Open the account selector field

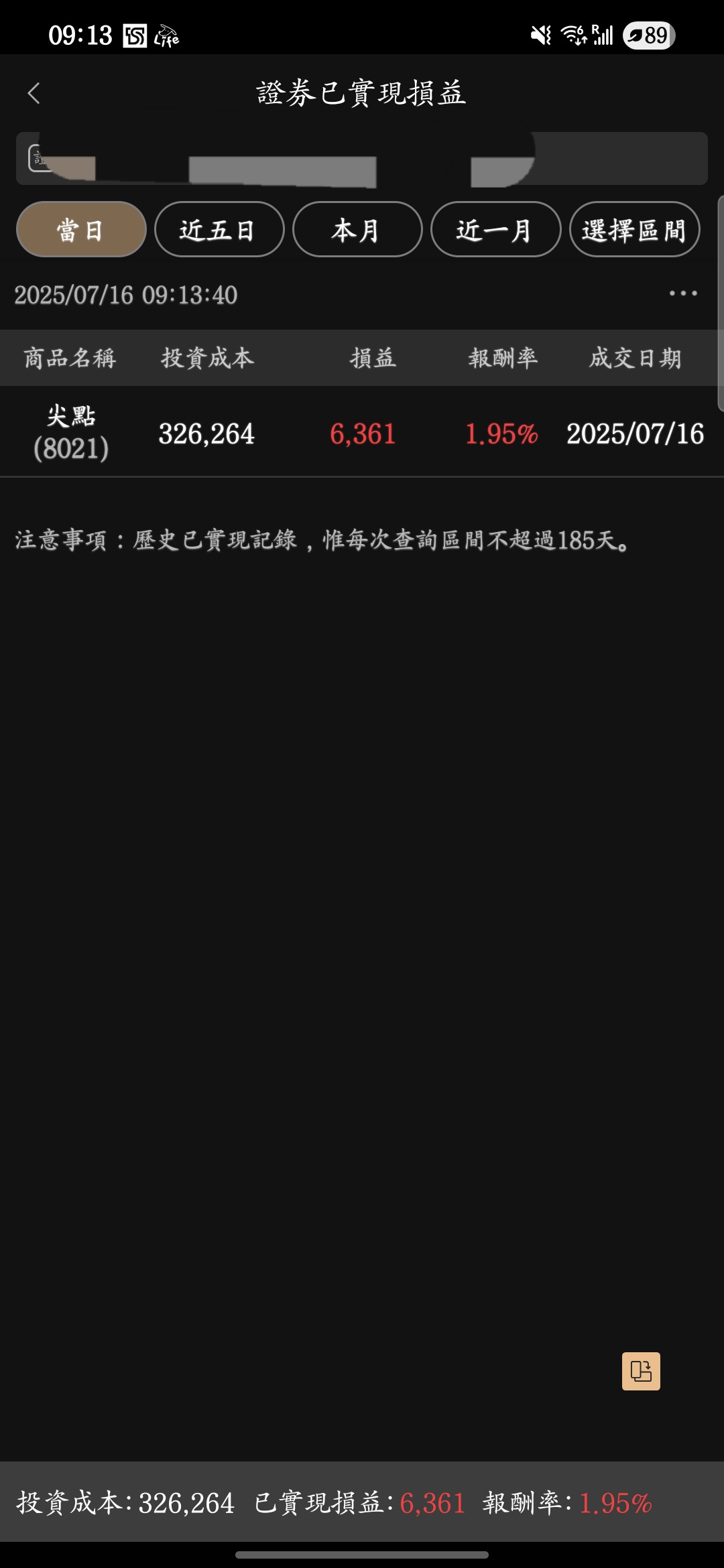coord(361,159)
